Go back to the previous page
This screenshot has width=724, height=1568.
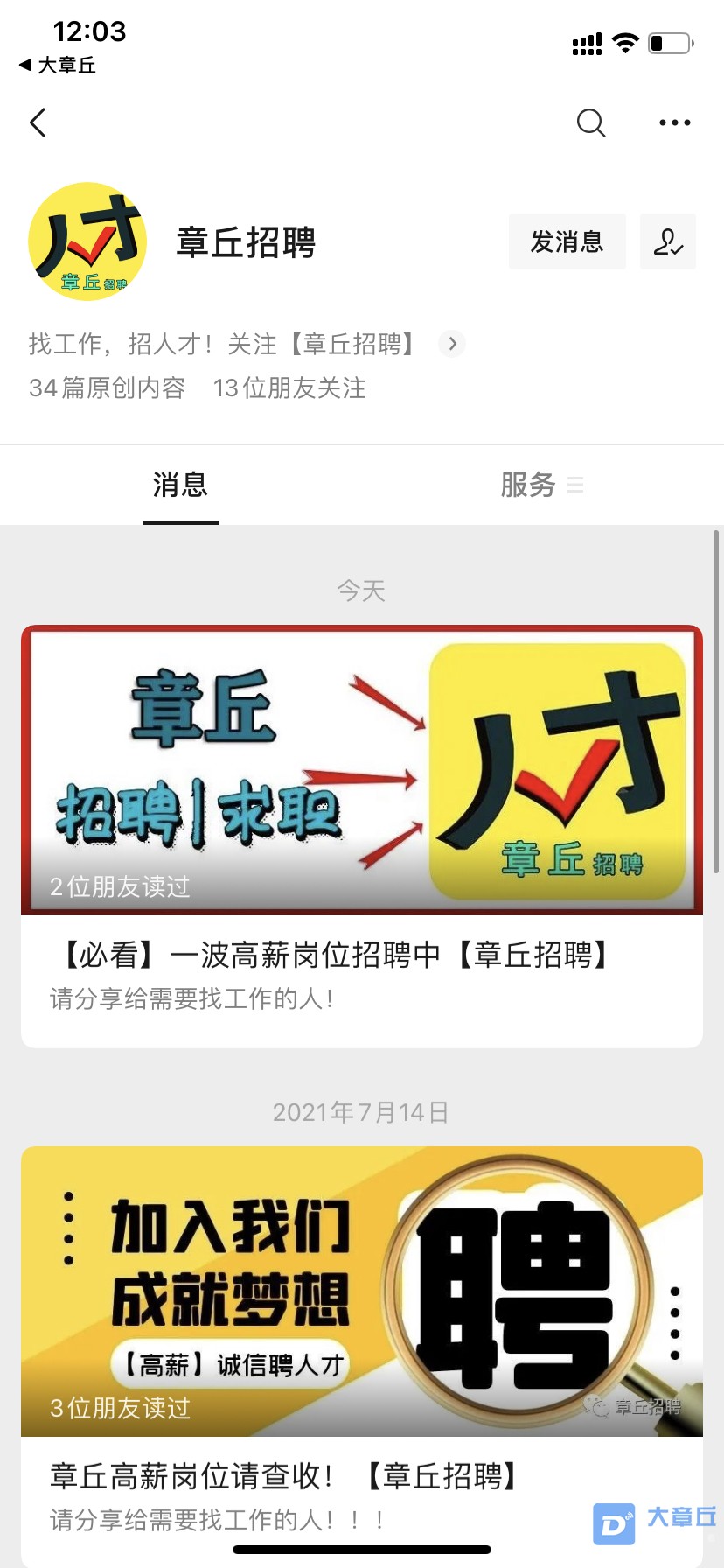click(38, 122)
